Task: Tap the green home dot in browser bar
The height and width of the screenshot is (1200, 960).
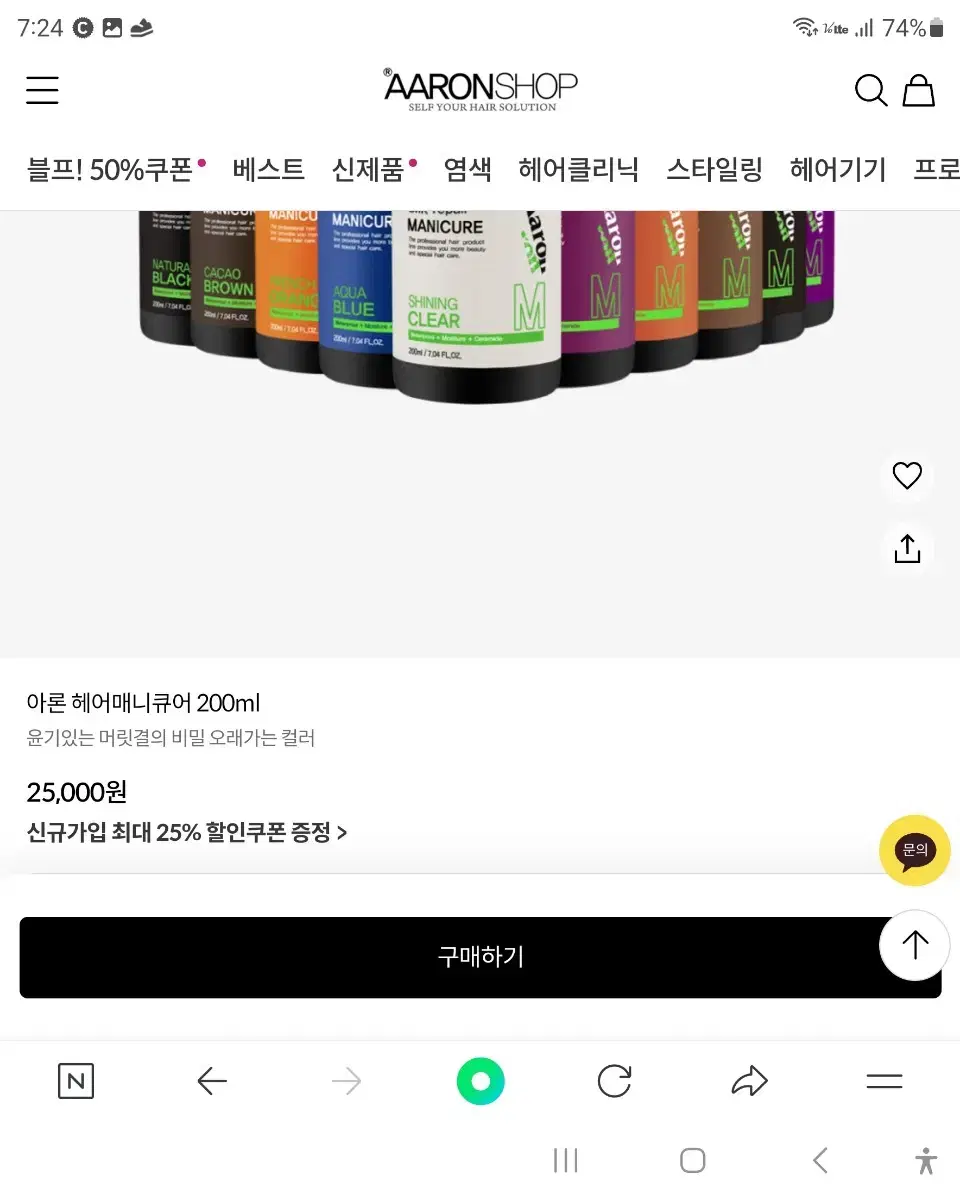Action: (481, 1081)
